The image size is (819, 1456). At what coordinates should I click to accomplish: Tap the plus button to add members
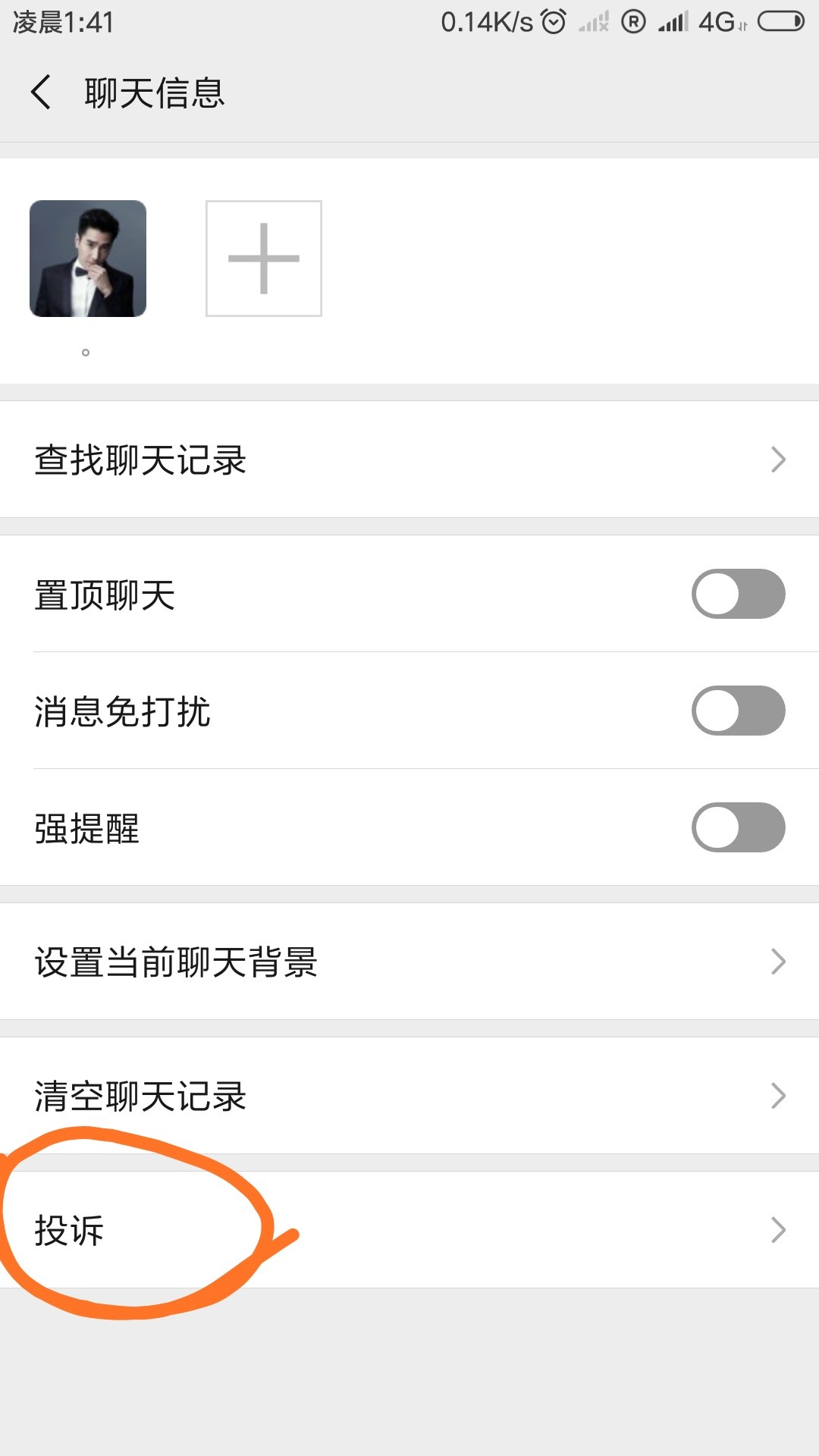click(x=264, y=259)
